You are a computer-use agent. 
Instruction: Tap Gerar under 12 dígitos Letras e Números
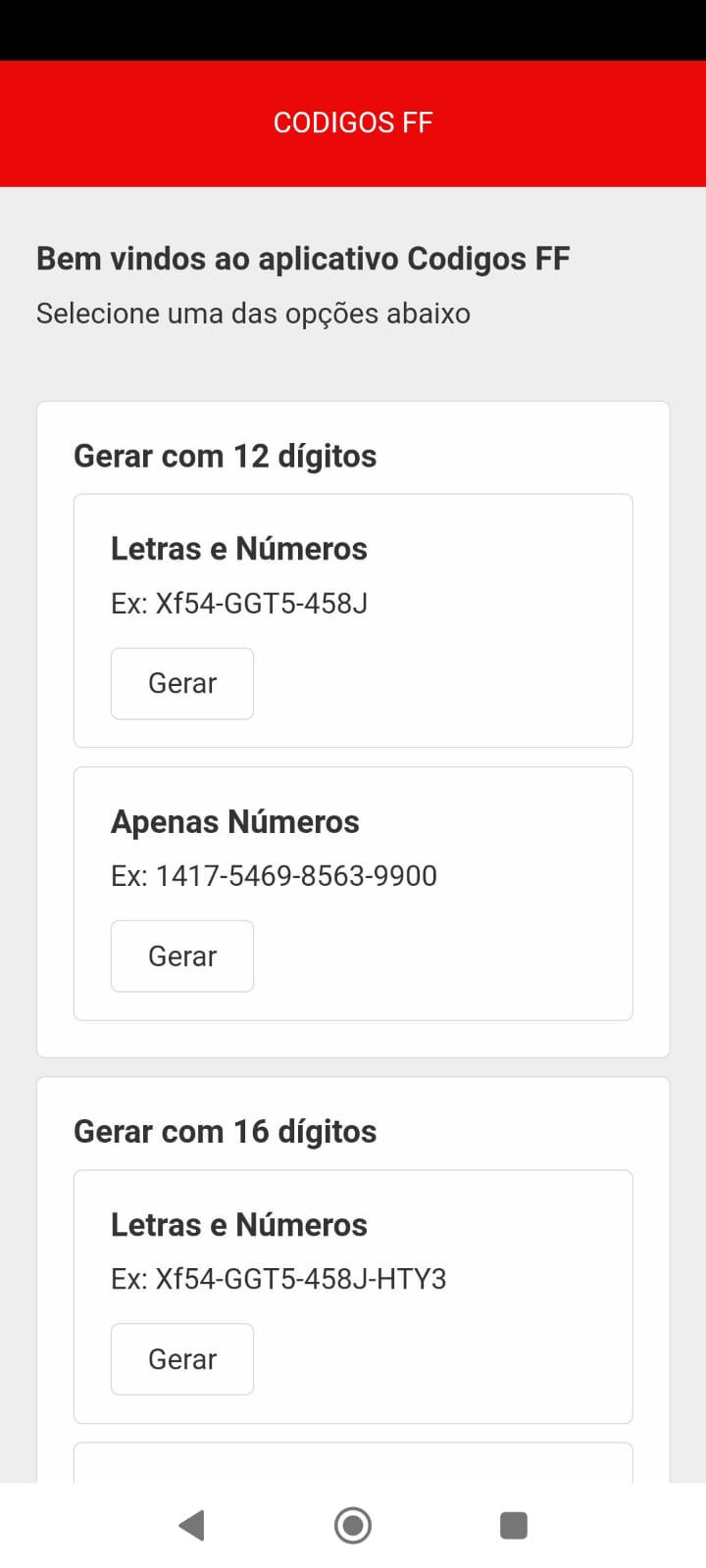coord(182,683)
